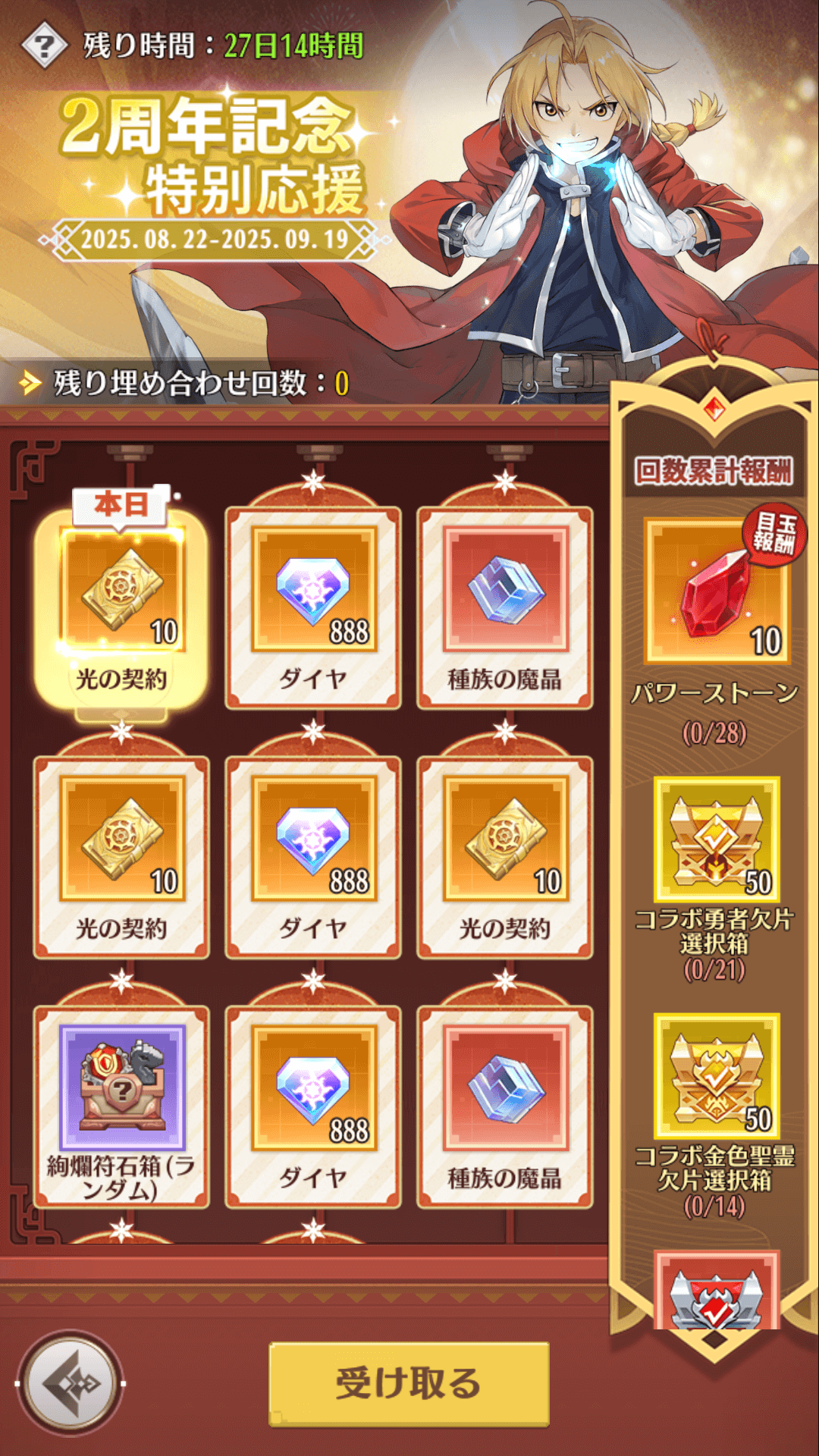
Task: Tap the 受け取る claim button
Action: 409,1383
